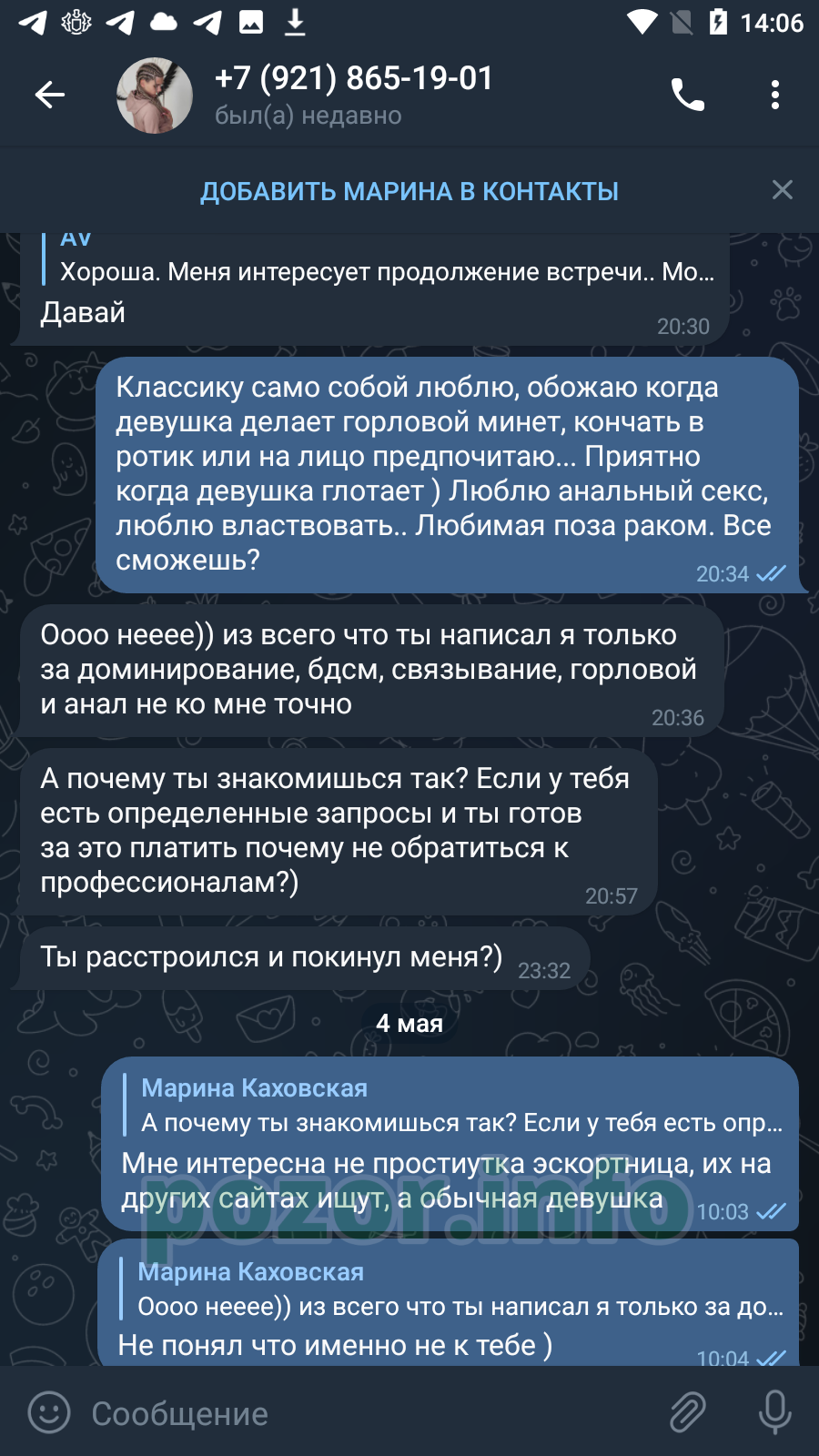Start a voice call
The width and height of the screenshot is (819, 1456).
pos(688,95)
